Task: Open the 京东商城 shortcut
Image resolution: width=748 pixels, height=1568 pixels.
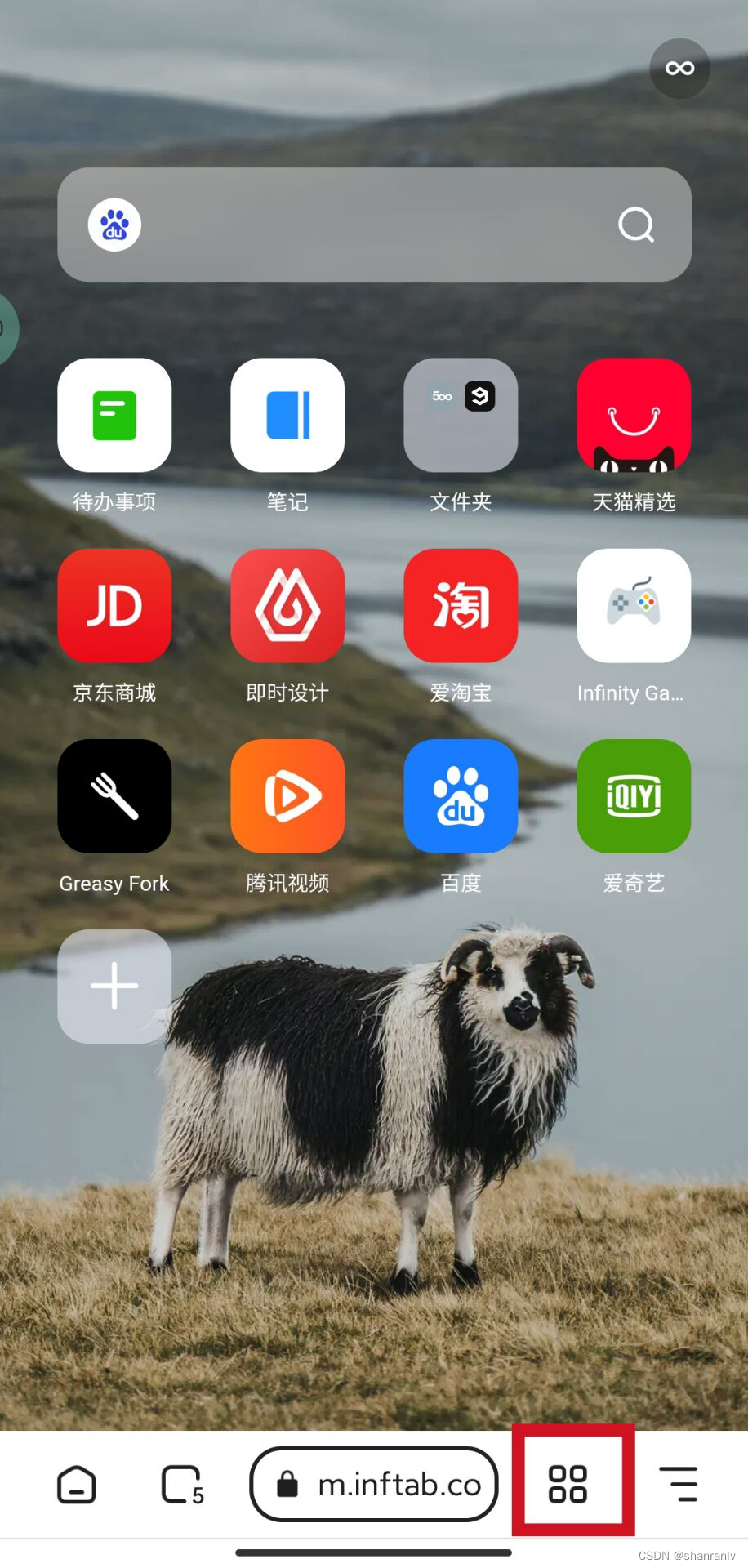Action: point(114,605)
